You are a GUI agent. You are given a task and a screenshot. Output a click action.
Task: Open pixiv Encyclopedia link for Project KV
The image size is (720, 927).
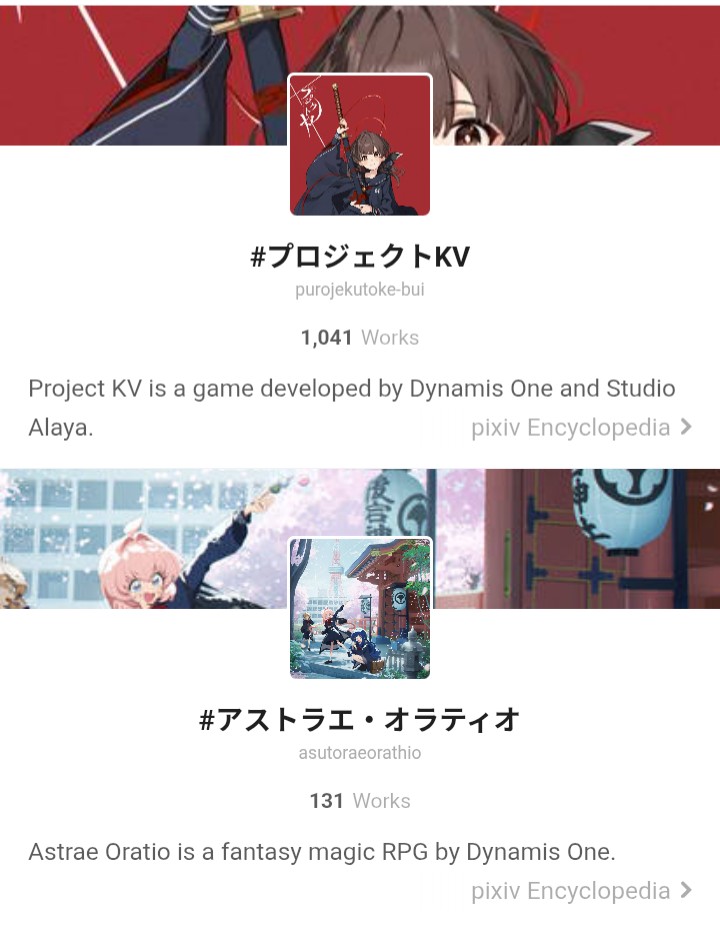pos(581,427)
